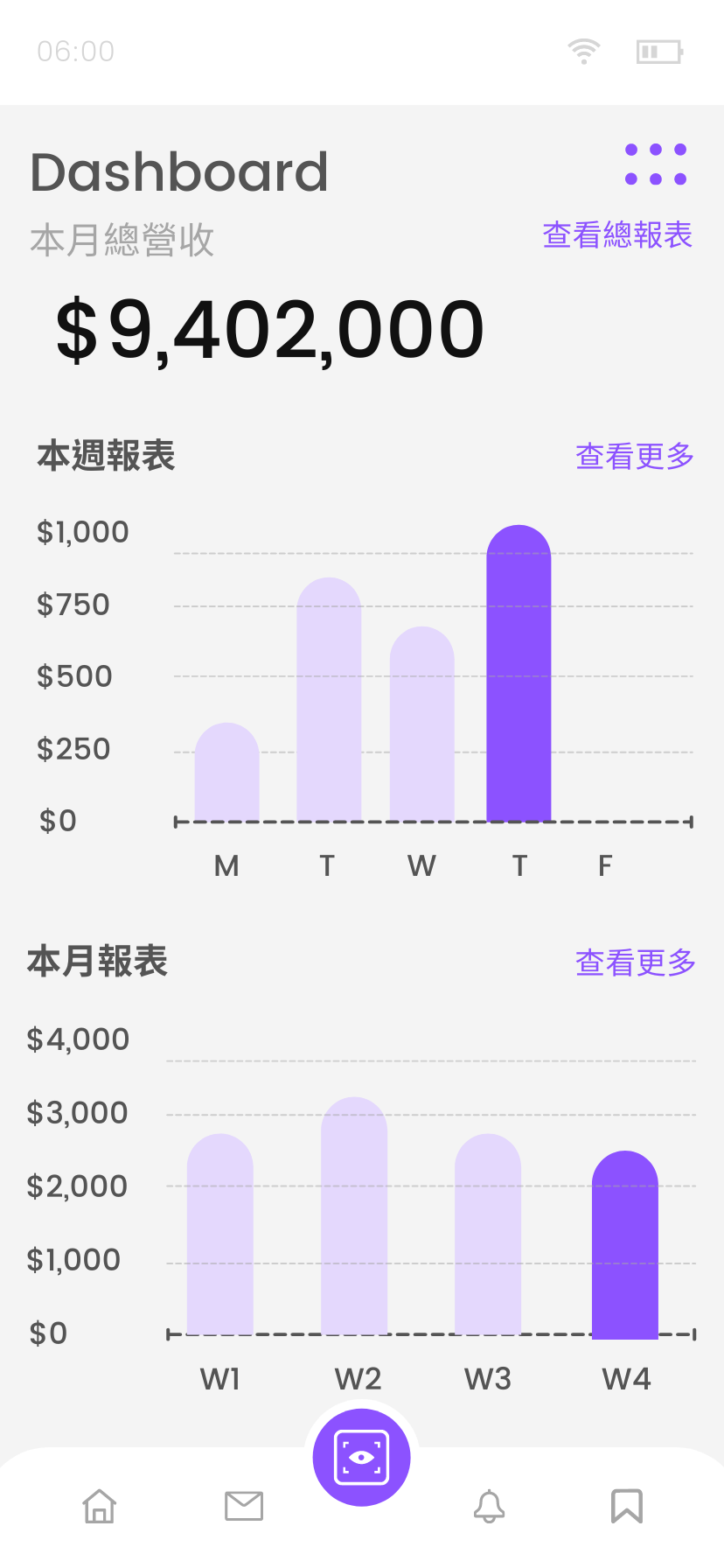Screen dimensions: 724x1568
Task: Go to the home tab
Action: 100,1507
